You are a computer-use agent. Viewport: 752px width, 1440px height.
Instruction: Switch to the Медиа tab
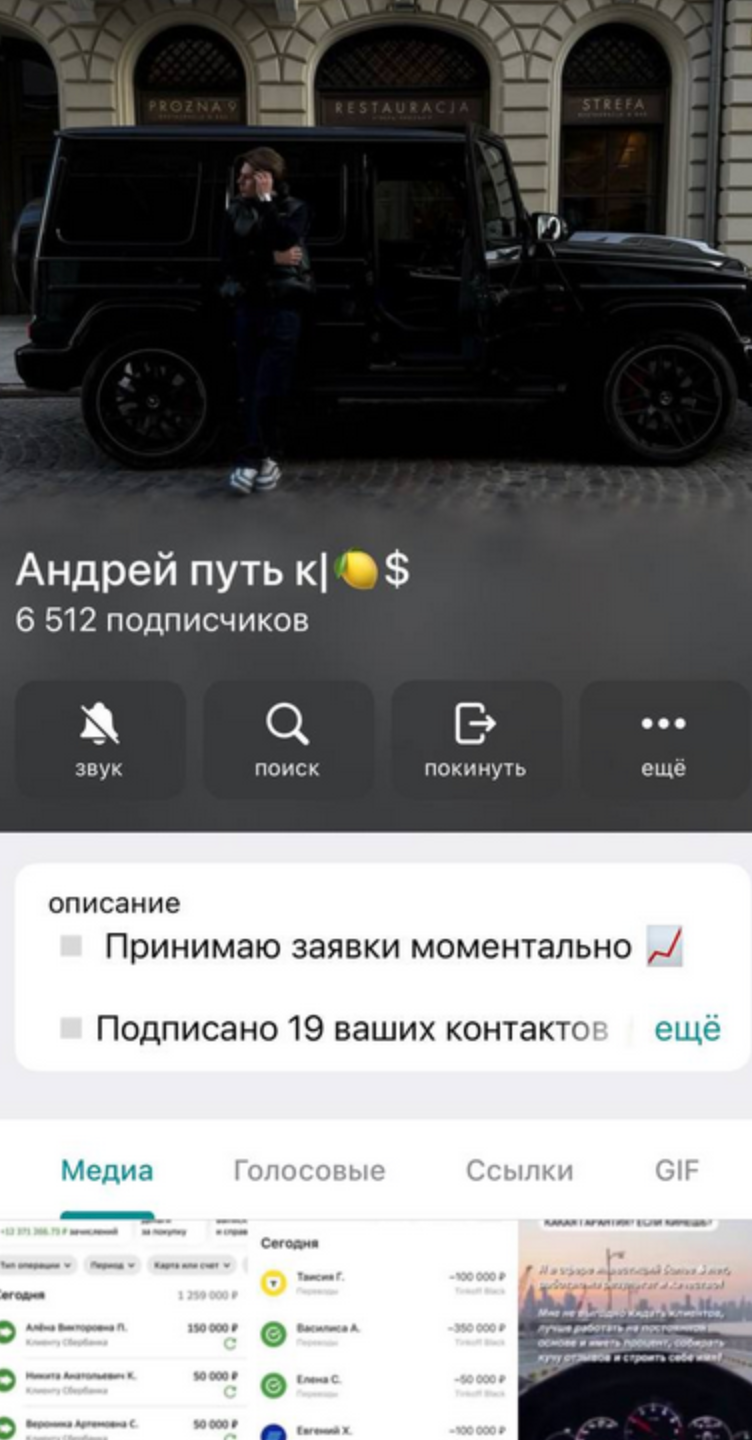pos(107,1170)
